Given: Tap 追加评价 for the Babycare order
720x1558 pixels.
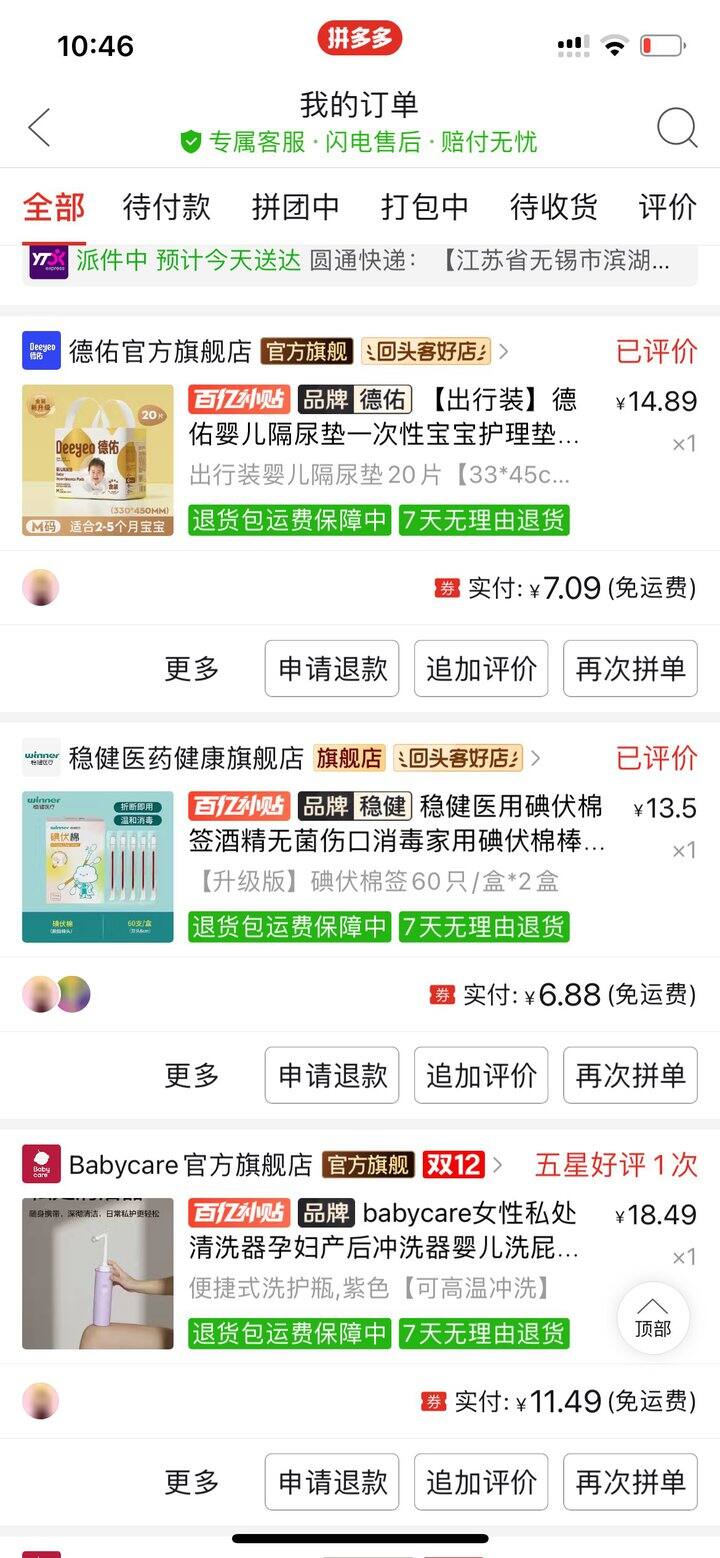Looking at the screenshot, I should 481,1482.
